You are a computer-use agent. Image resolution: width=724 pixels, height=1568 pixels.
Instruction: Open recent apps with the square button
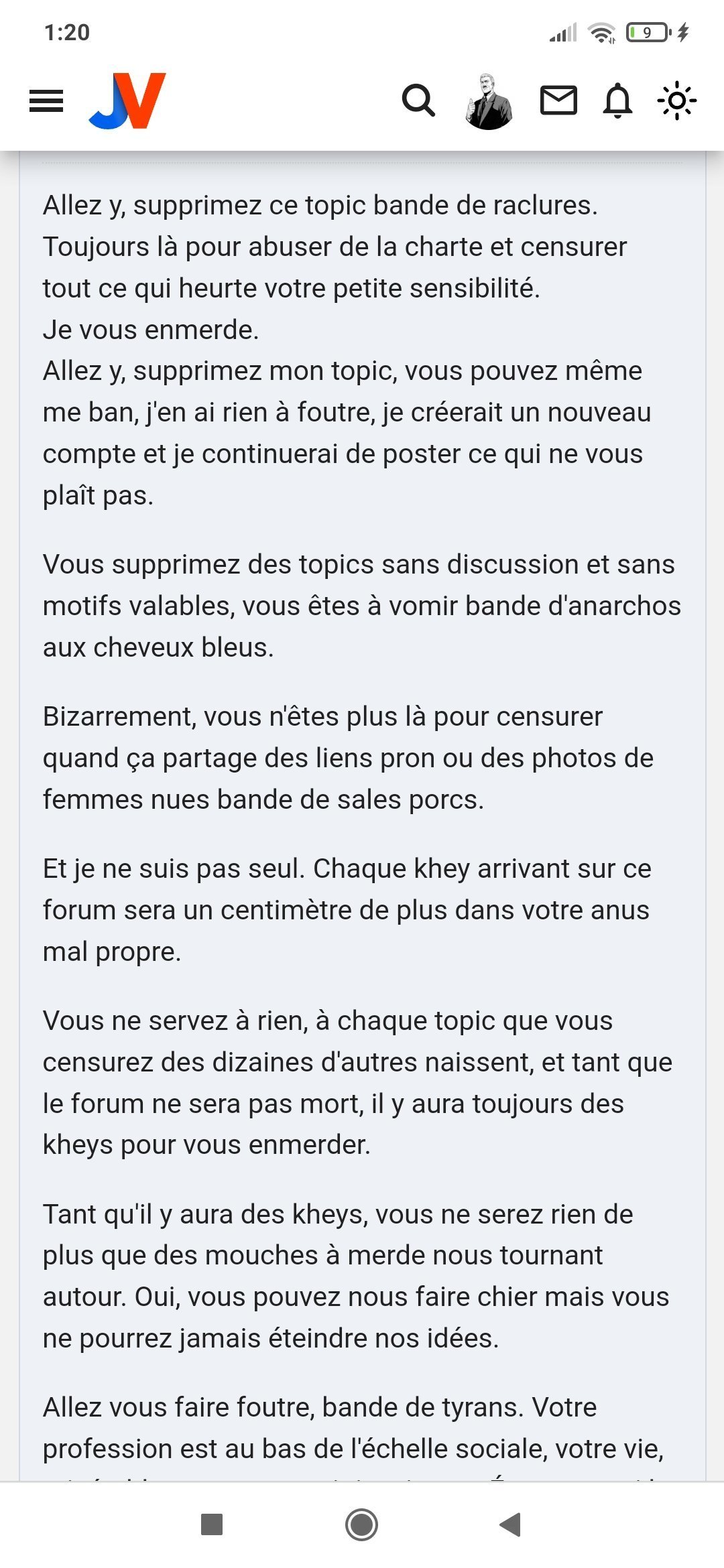click(212, 1524)
